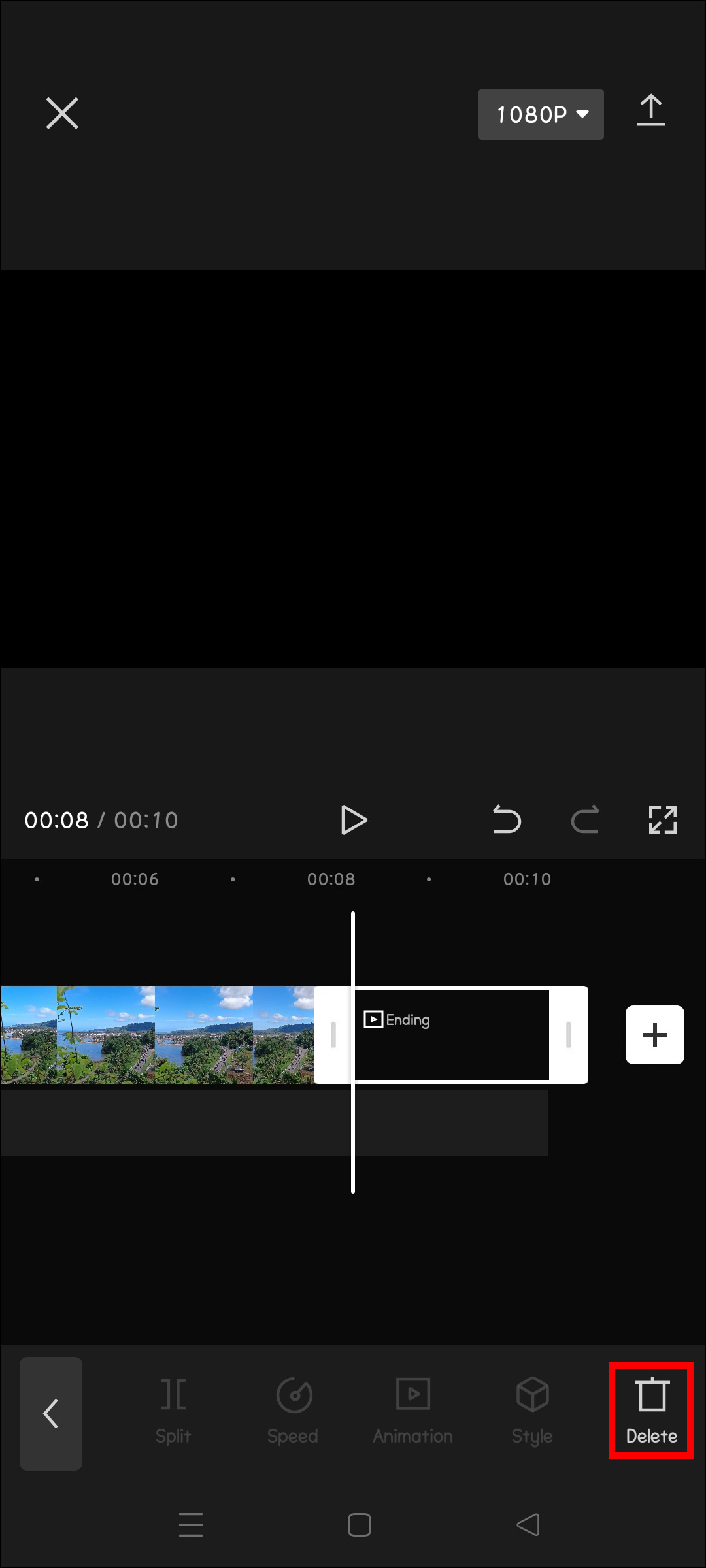Go to the system home screen
Image resolution: width=706 pixels, height=1568 pixels.
coord(360,1525)
